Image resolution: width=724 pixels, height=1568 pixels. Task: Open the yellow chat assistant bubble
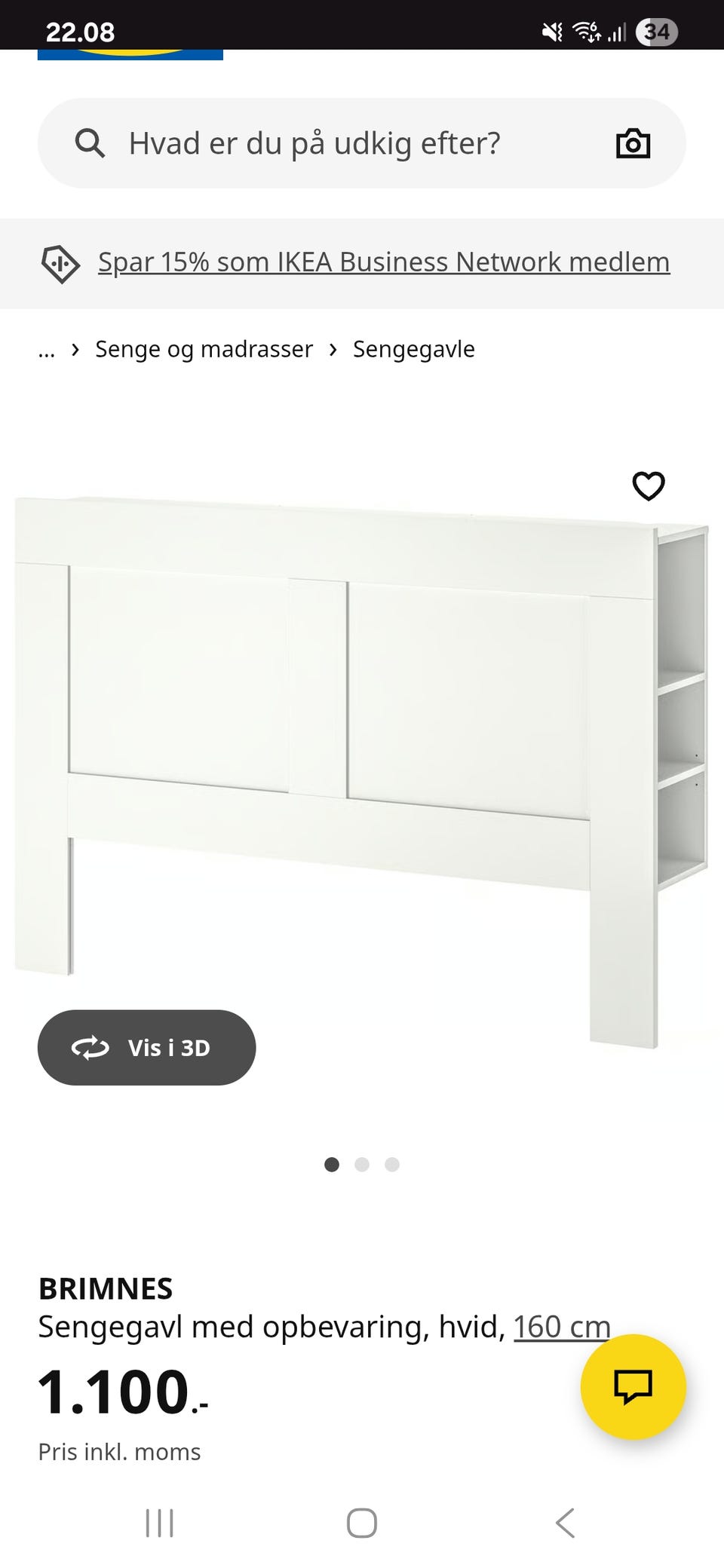point(633,1389)
